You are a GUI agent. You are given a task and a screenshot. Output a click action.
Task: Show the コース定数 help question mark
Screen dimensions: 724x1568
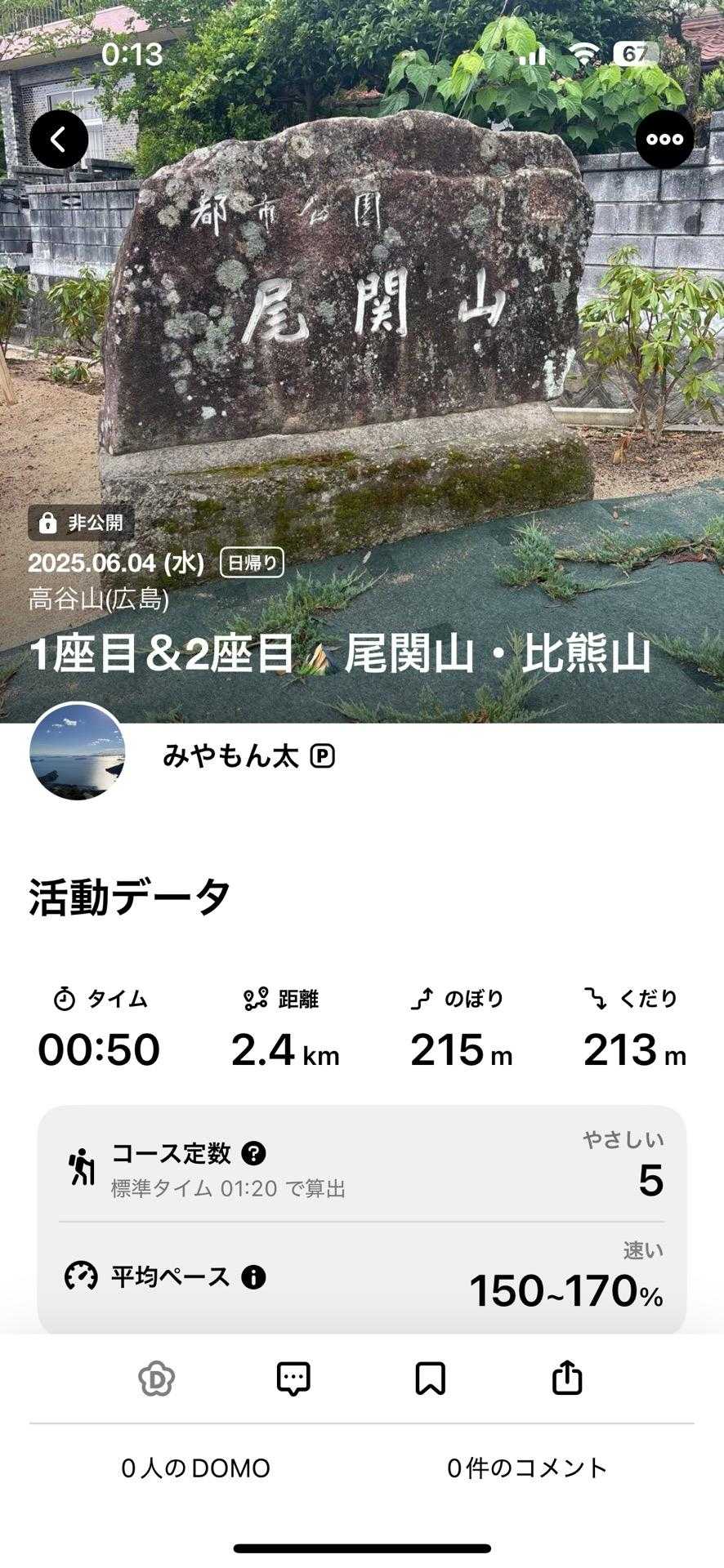click(254, 1153)
